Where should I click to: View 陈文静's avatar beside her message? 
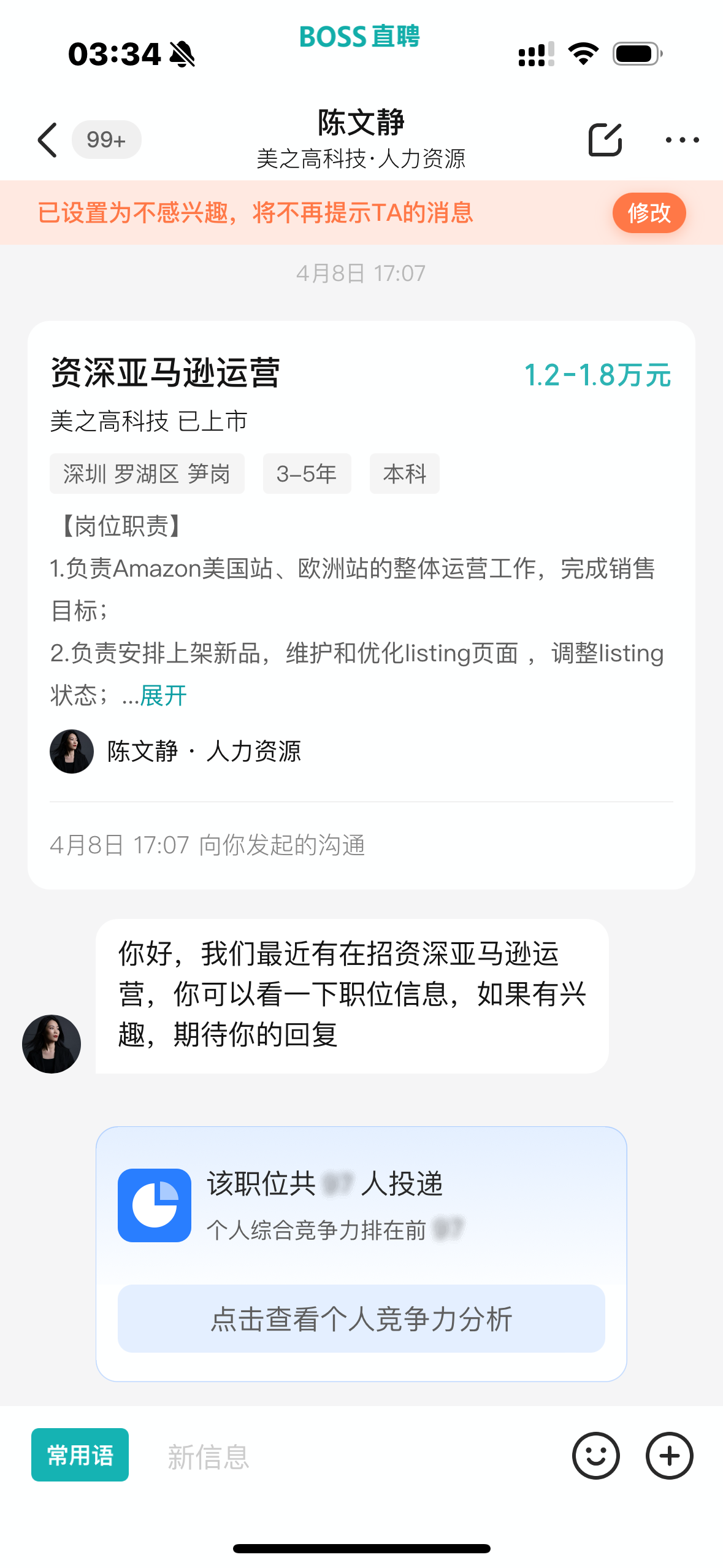[x=52, y=1043]
